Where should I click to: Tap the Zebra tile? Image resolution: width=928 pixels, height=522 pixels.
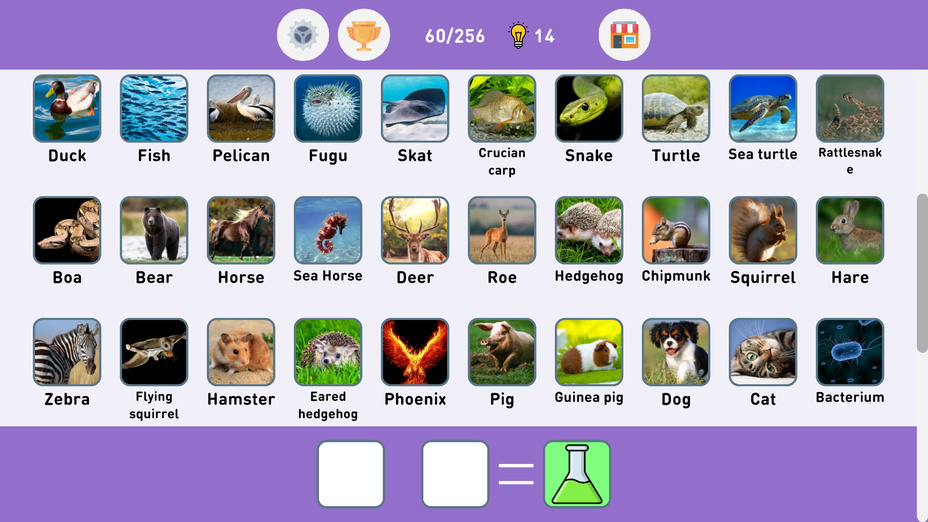coord(67,352)
